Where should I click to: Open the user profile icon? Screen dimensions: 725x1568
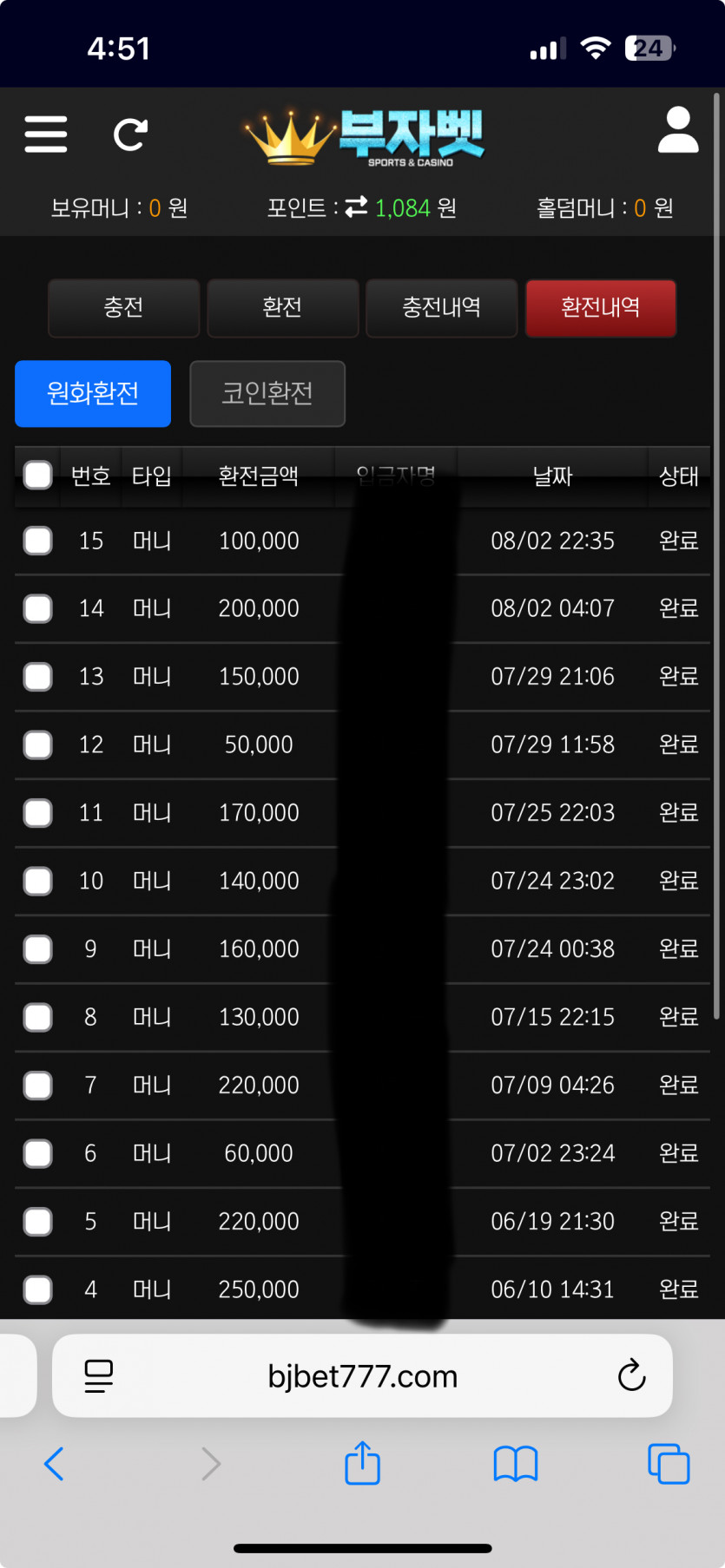point(678,130)
